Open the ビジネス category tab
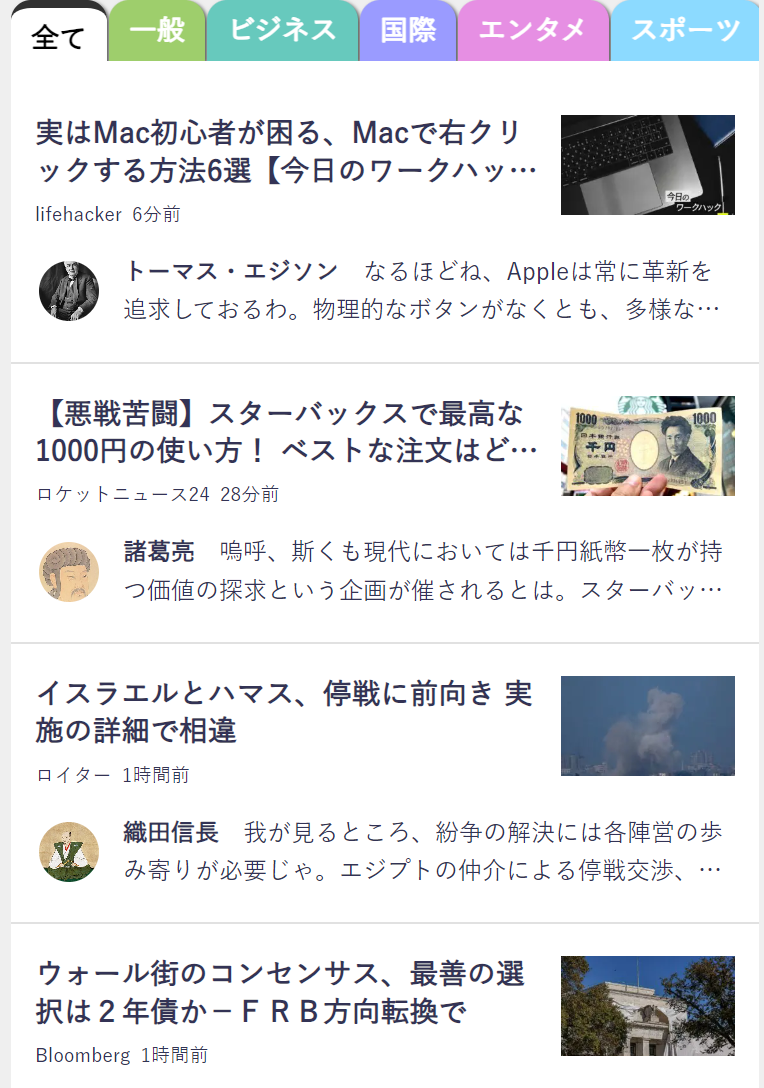 pyautogui.click(x=282, y=31)
